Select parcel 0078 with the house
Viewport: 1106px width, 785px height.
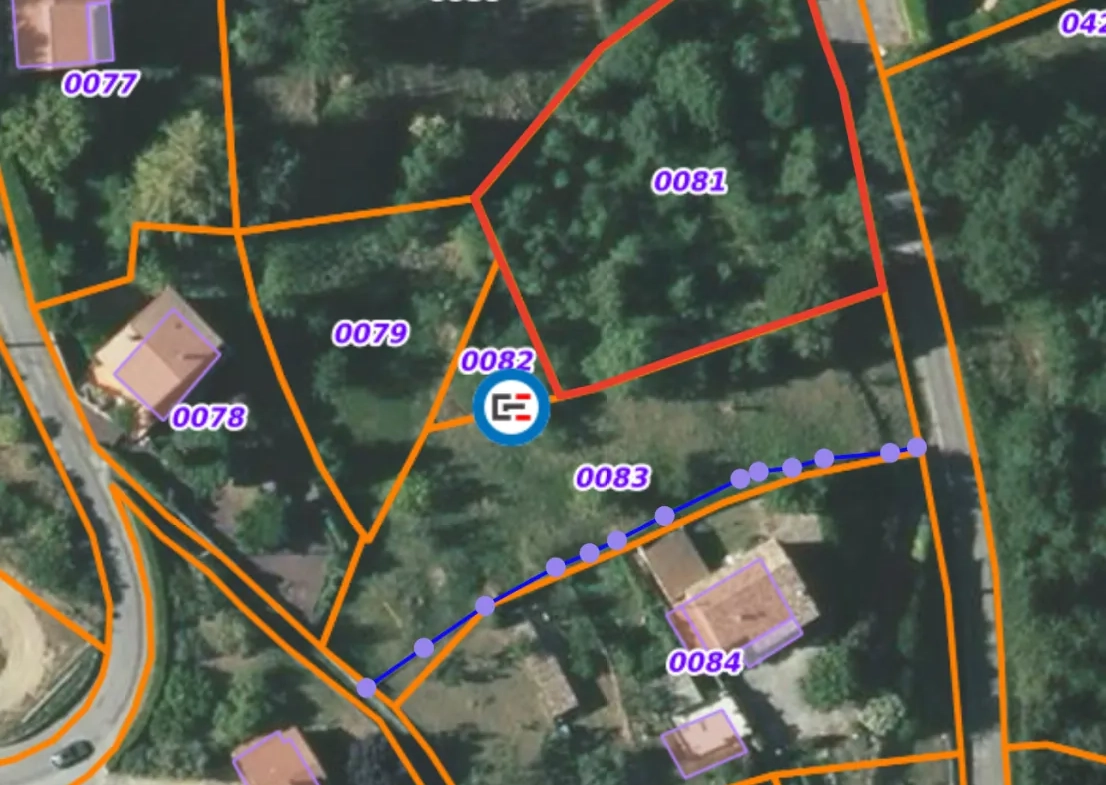click(x=208, y=417)
